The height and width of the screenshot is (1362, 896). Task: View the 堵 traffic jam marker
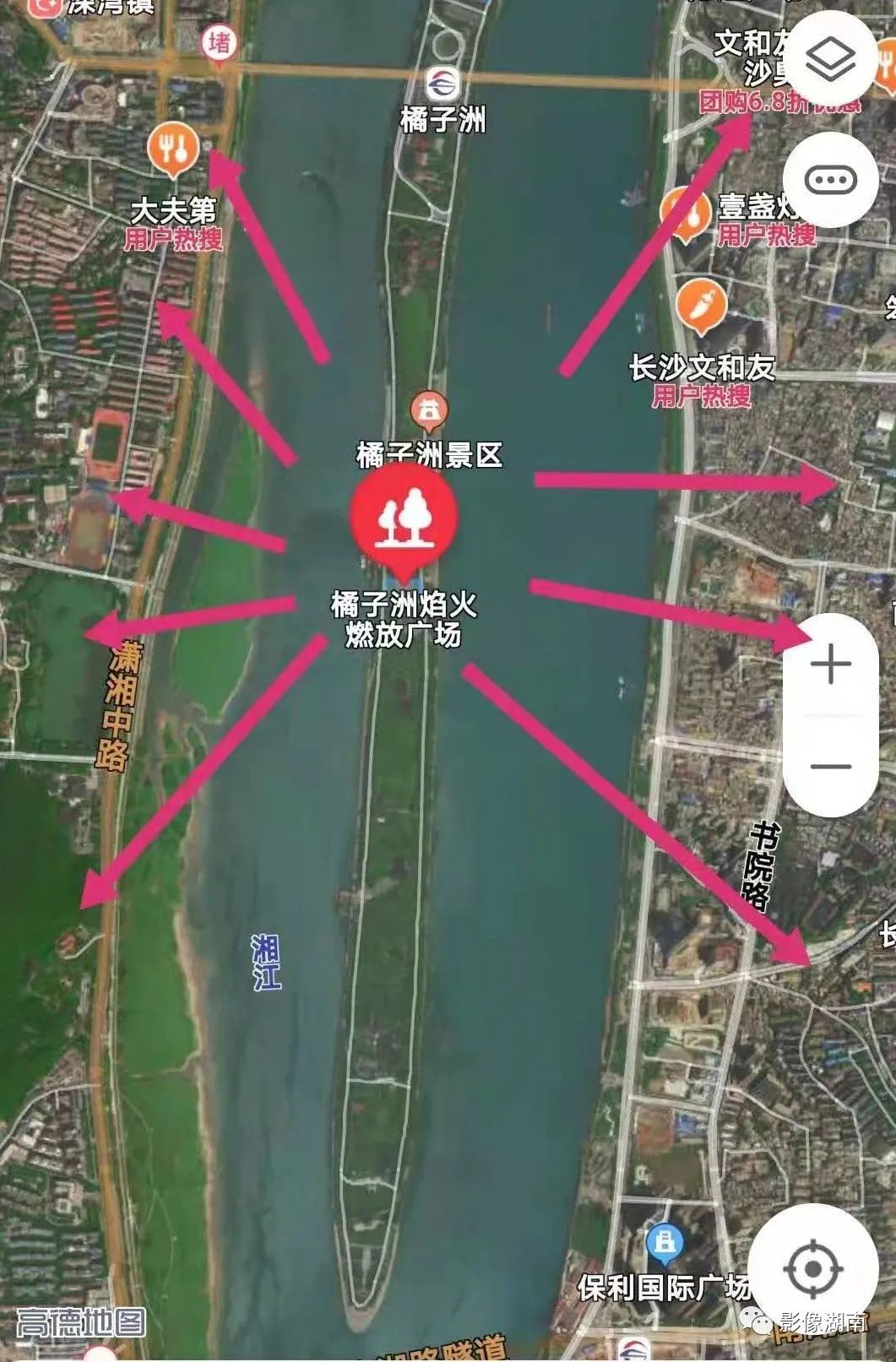point(219,42)
